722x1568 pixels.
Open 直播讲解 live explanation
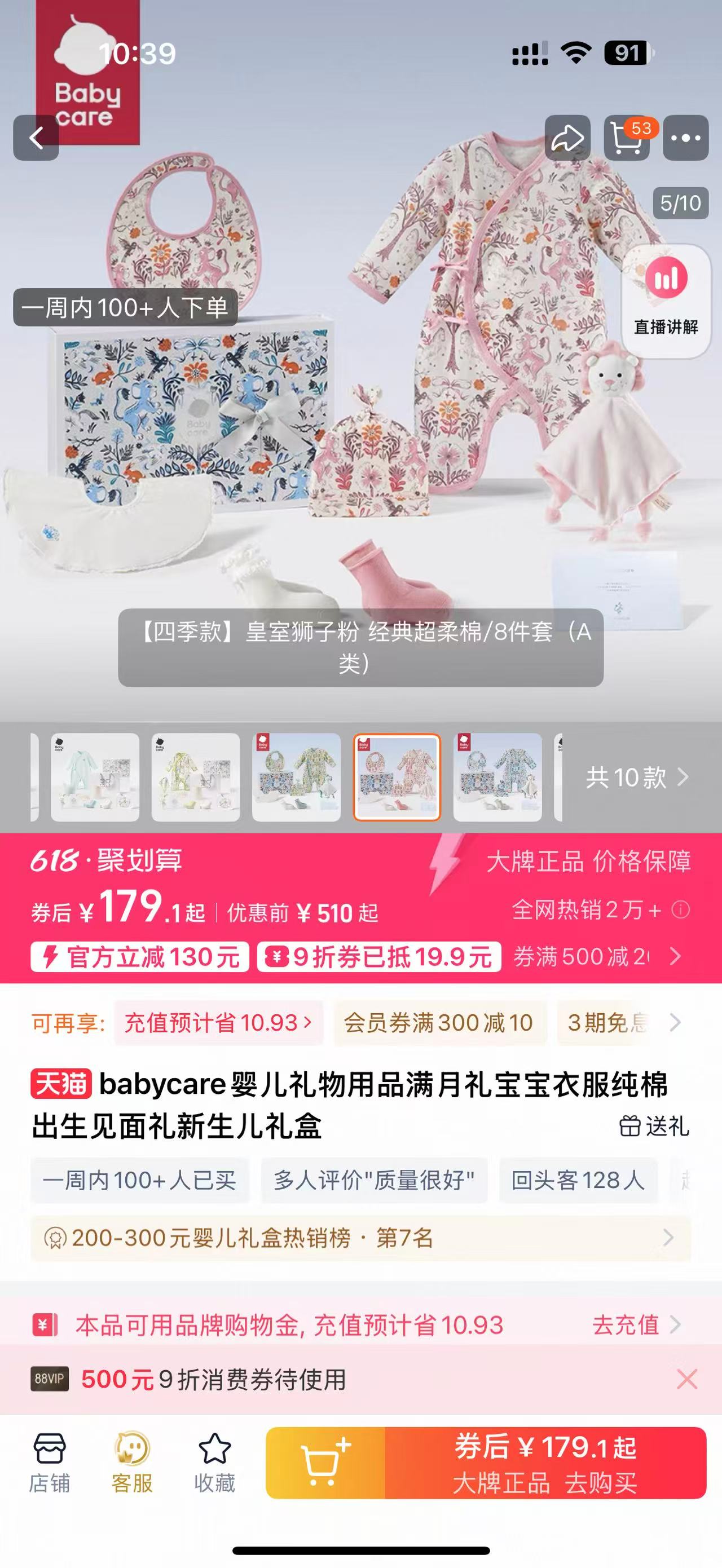tap(666, 299)
